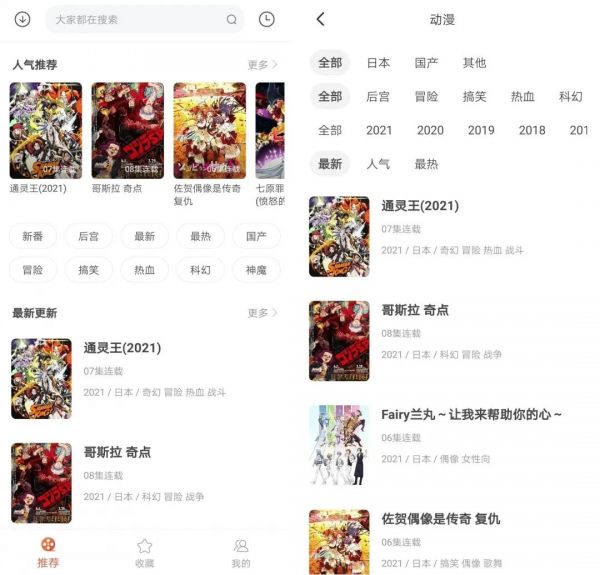Open 更多 beside 最新更新
The height and width of the screenshot is (575, 600).
click(262, 313)
